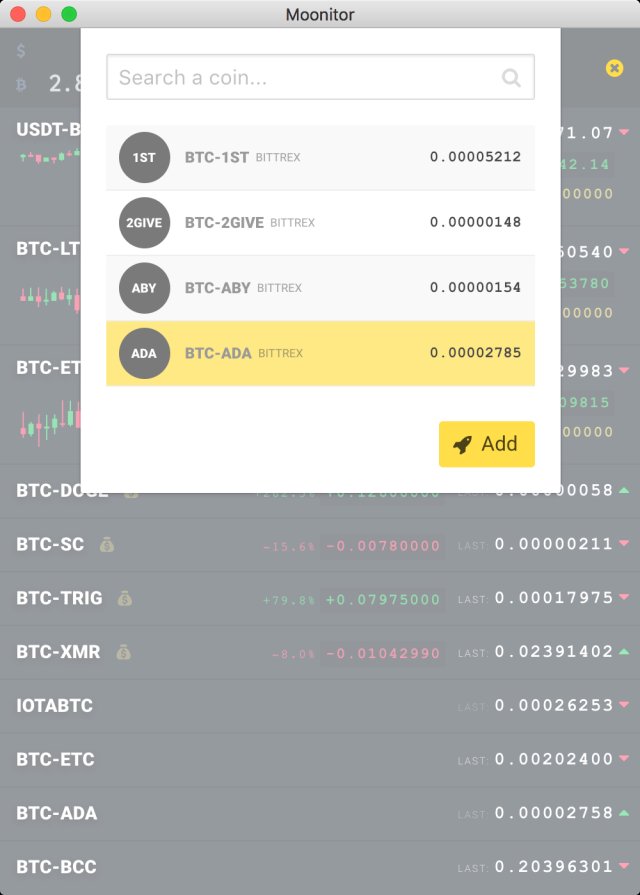This screenshot has height=895, width=640.
Task: Tap the Add button with rocket
Action: 486,444
